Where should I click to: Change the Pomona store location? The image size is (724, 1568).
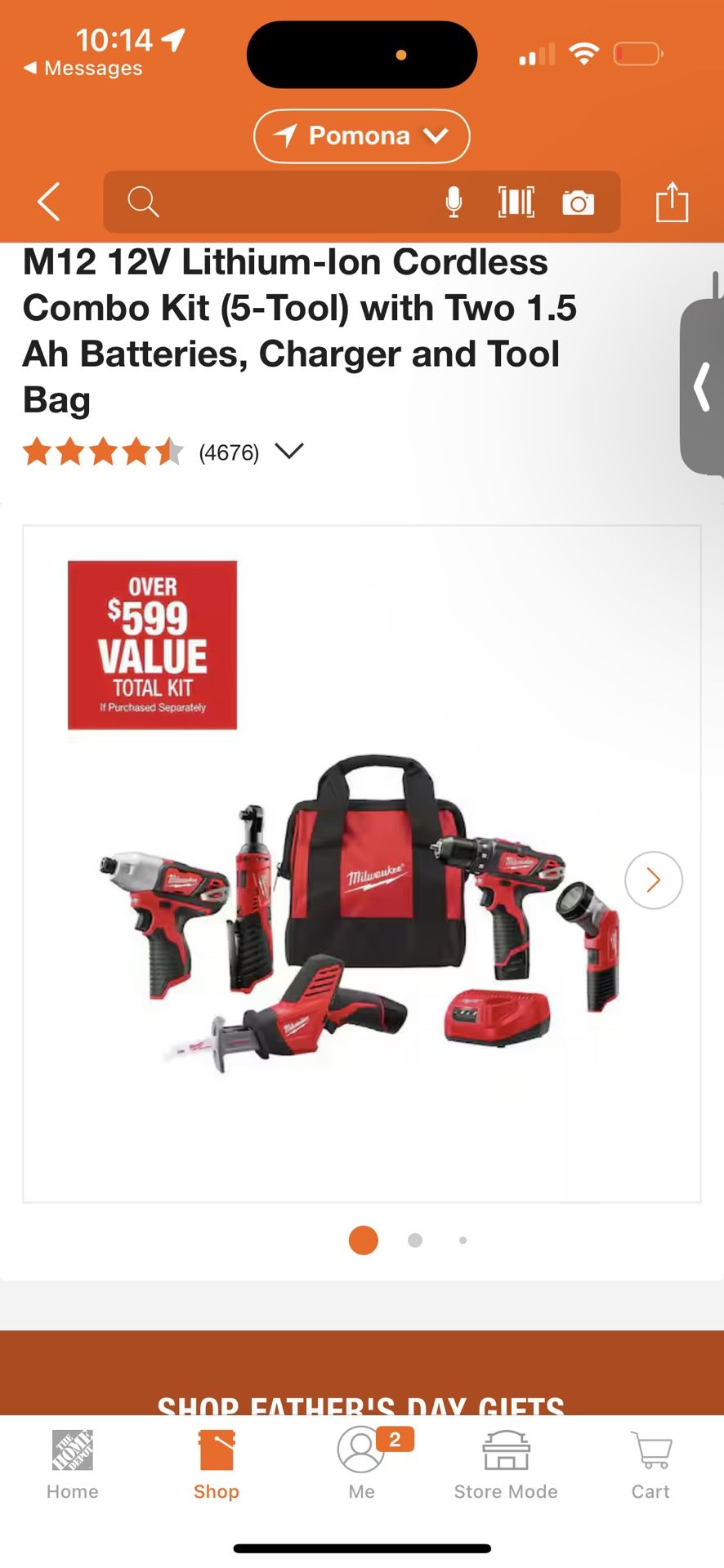tap(361, 136)
